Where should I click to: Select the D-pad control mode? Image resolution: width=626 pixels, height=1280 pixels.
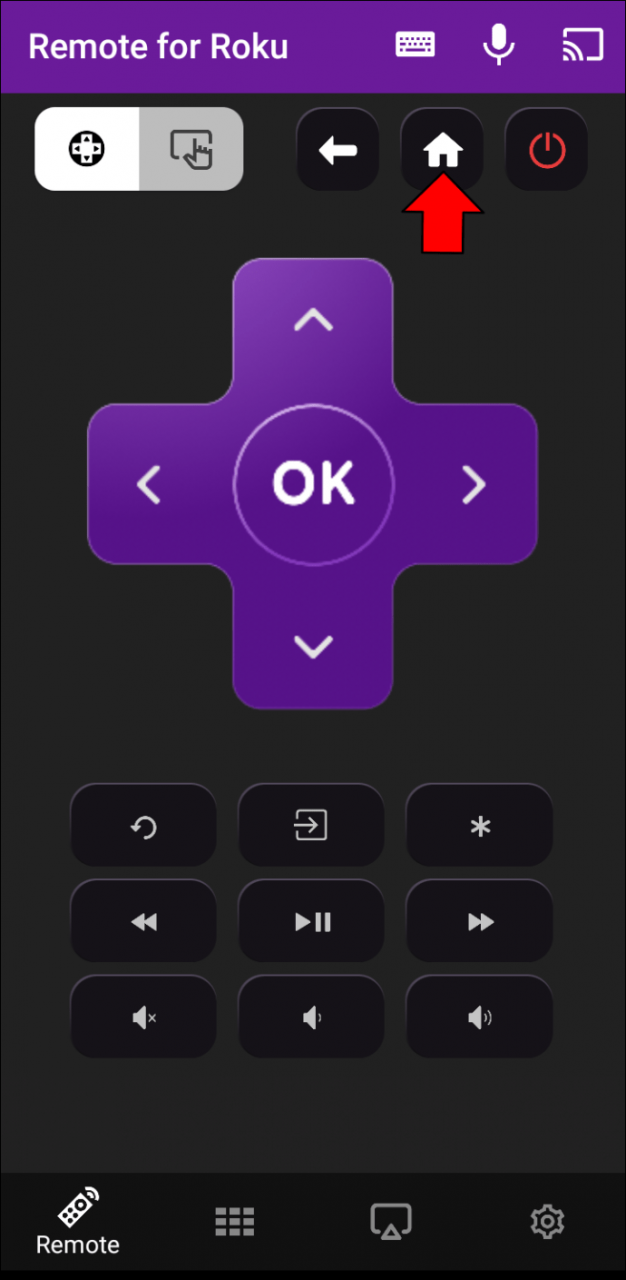click(87, 149)
